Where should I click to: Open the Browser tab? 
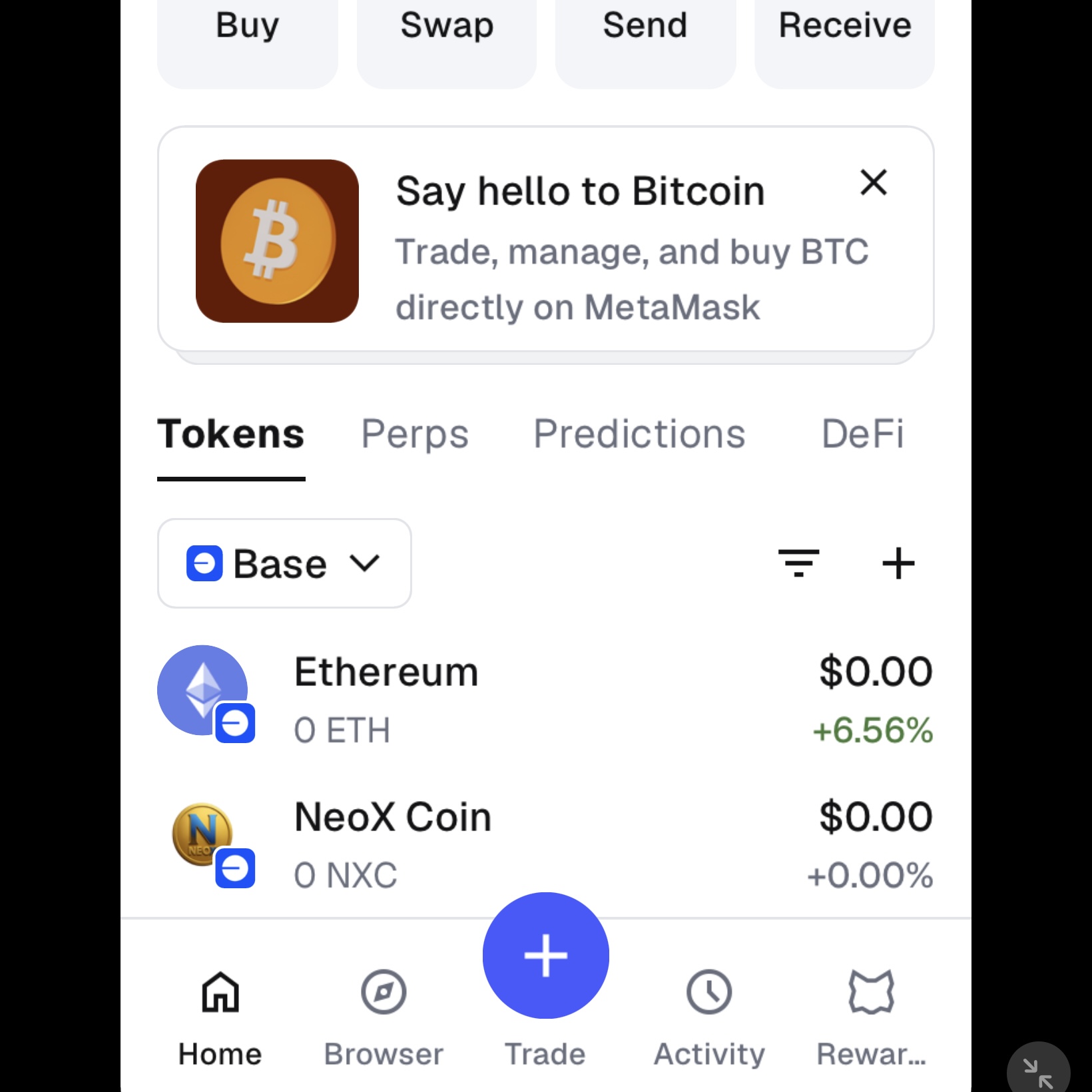tap(384, 1013)
